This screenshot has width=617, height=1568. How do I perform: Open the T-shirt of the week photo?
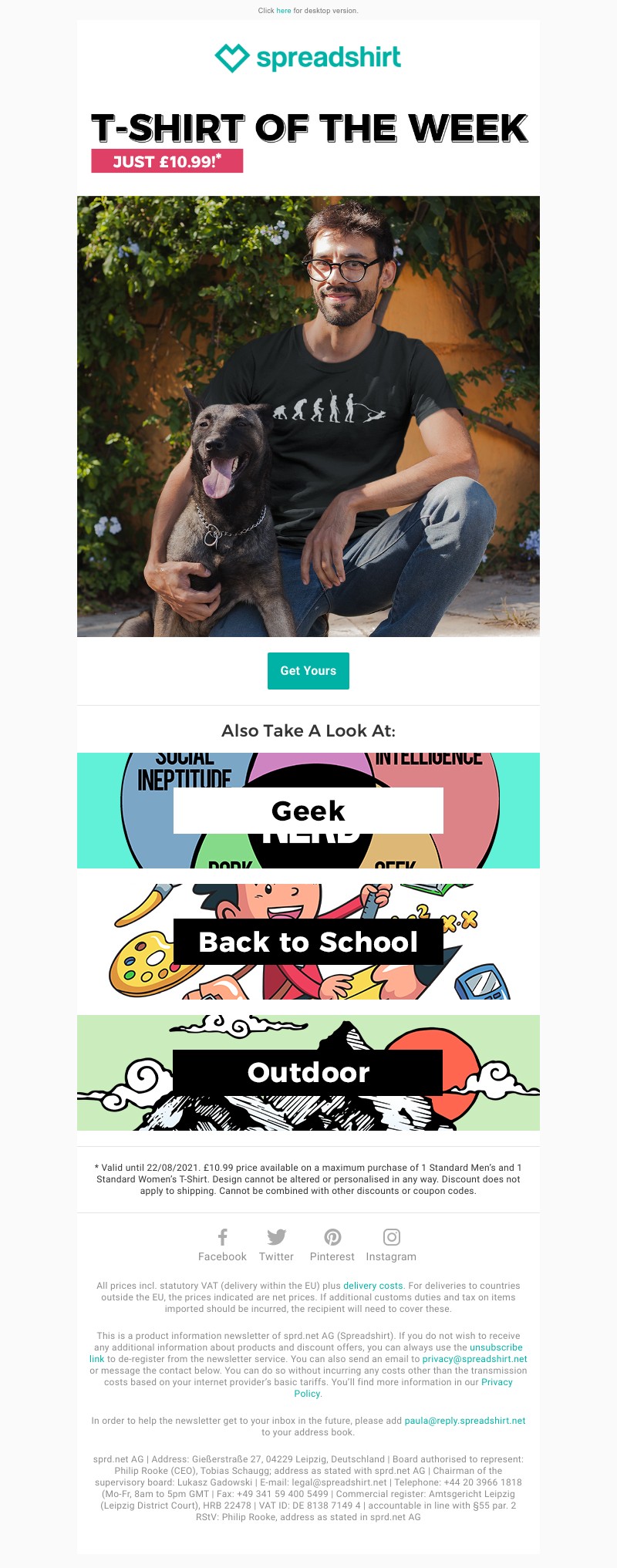pyautogui.click(x=308, y=416)
